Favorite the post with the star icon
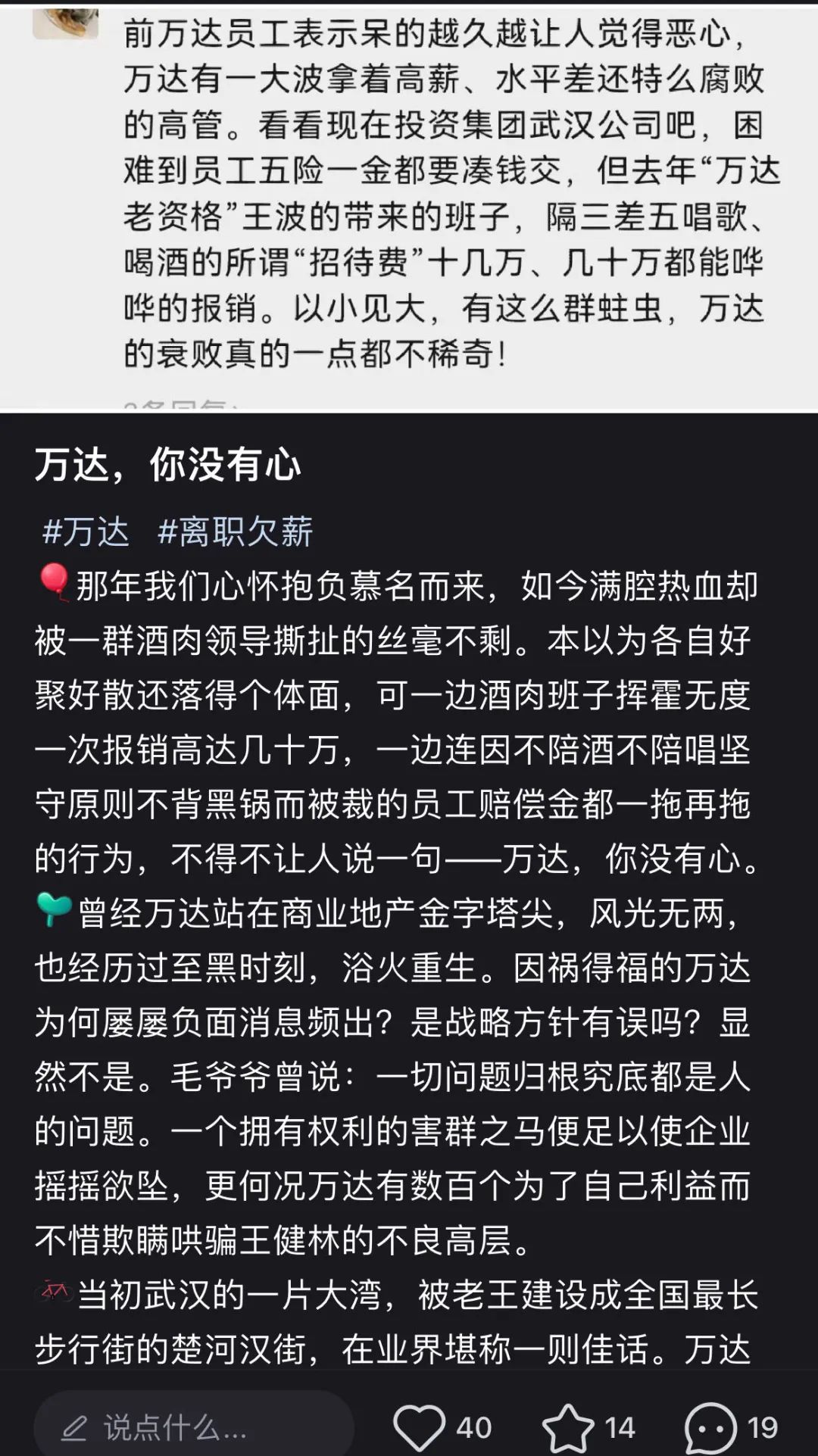The image size is (818, 1456). coord(568,1428)
